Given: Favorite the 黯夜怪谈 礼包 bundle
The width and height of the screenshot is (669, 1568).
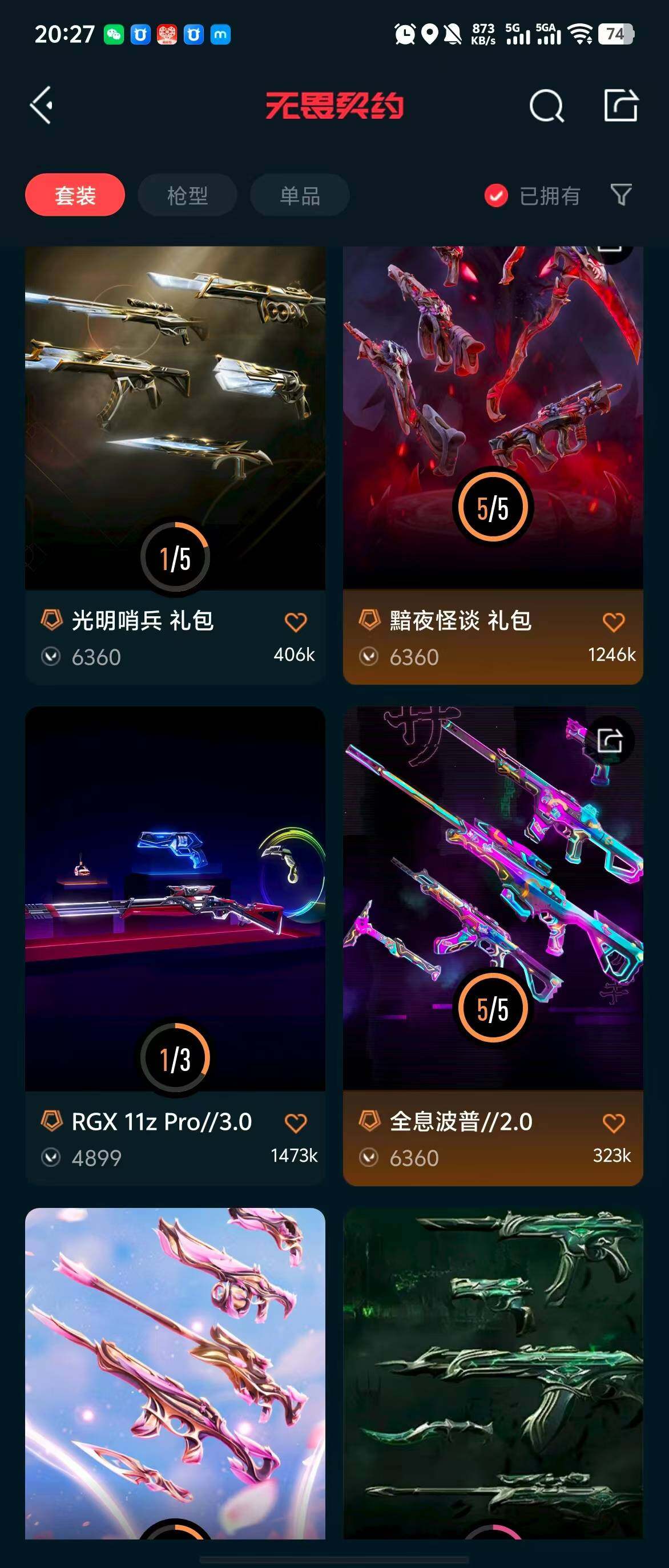Looking at the screenshot, I should (613, 621).
